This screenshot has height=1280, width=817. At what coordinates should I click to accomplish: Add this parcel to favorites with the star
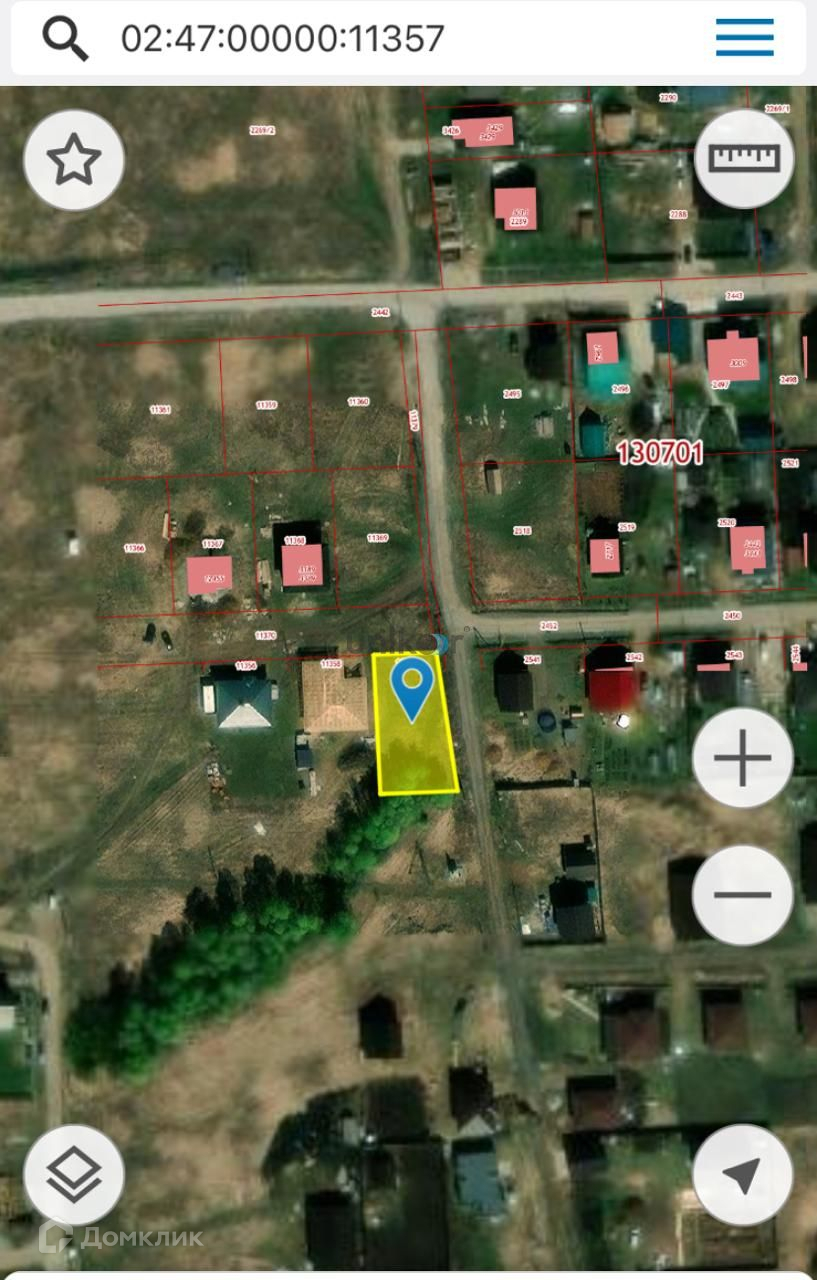74,160
